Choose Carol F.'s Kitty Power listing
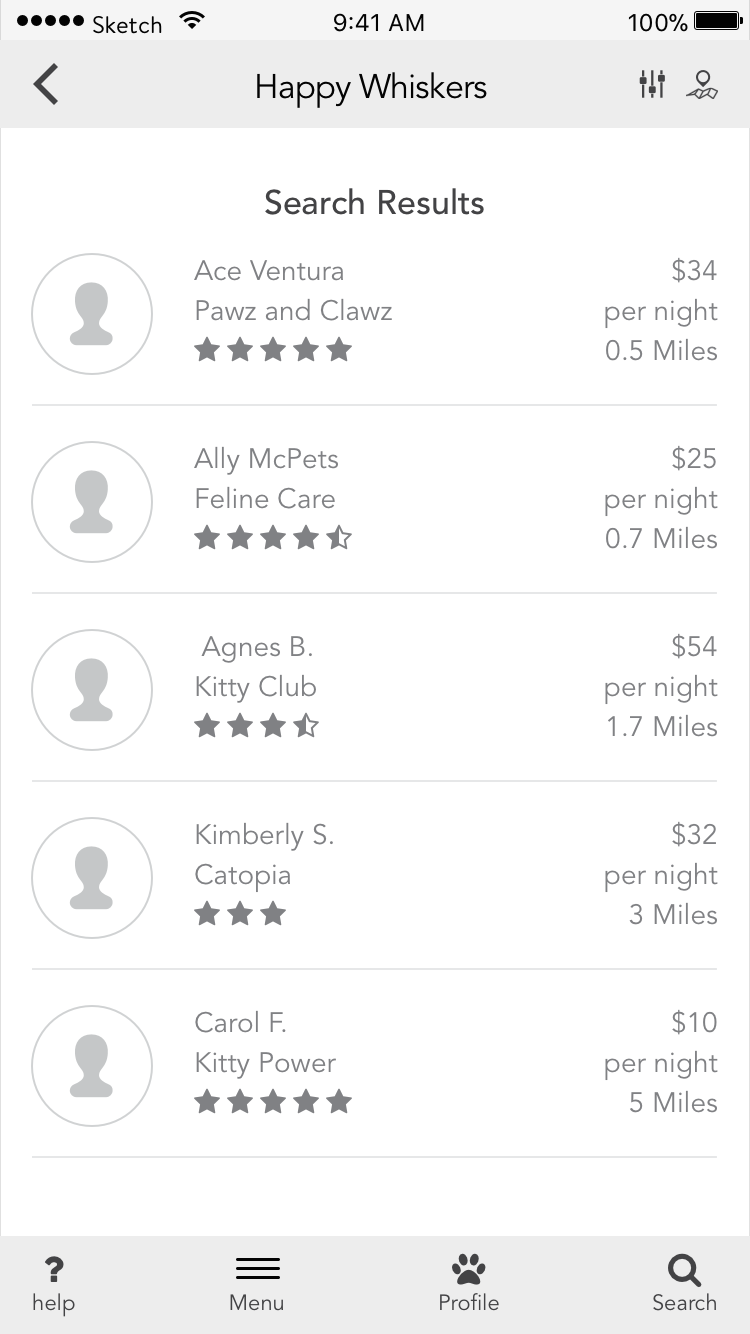The image size is (750, 1334). coord(374,1063)
